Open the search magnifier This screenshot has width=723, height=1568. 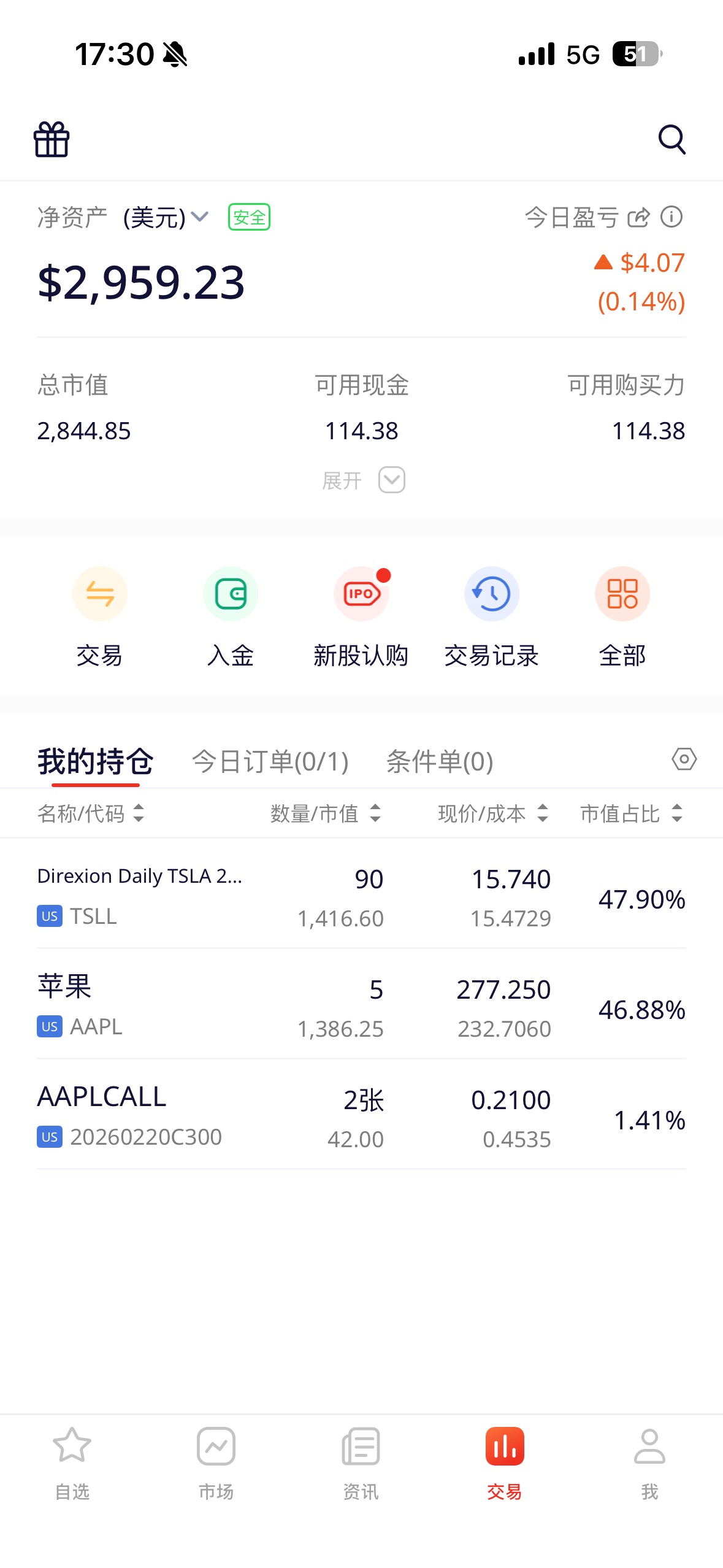pos(671,140)
